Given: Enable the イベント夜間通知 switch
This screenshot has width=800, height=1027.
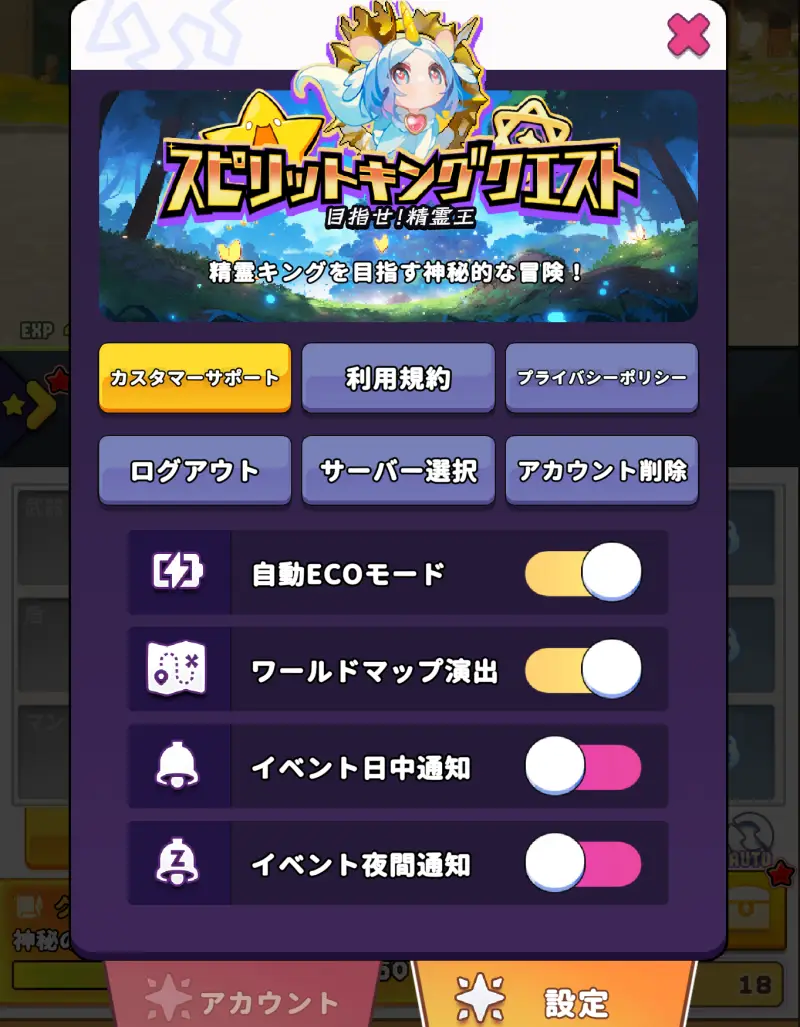Looking at the screenshot, I should pyautogui.click(x=583, y=864).
